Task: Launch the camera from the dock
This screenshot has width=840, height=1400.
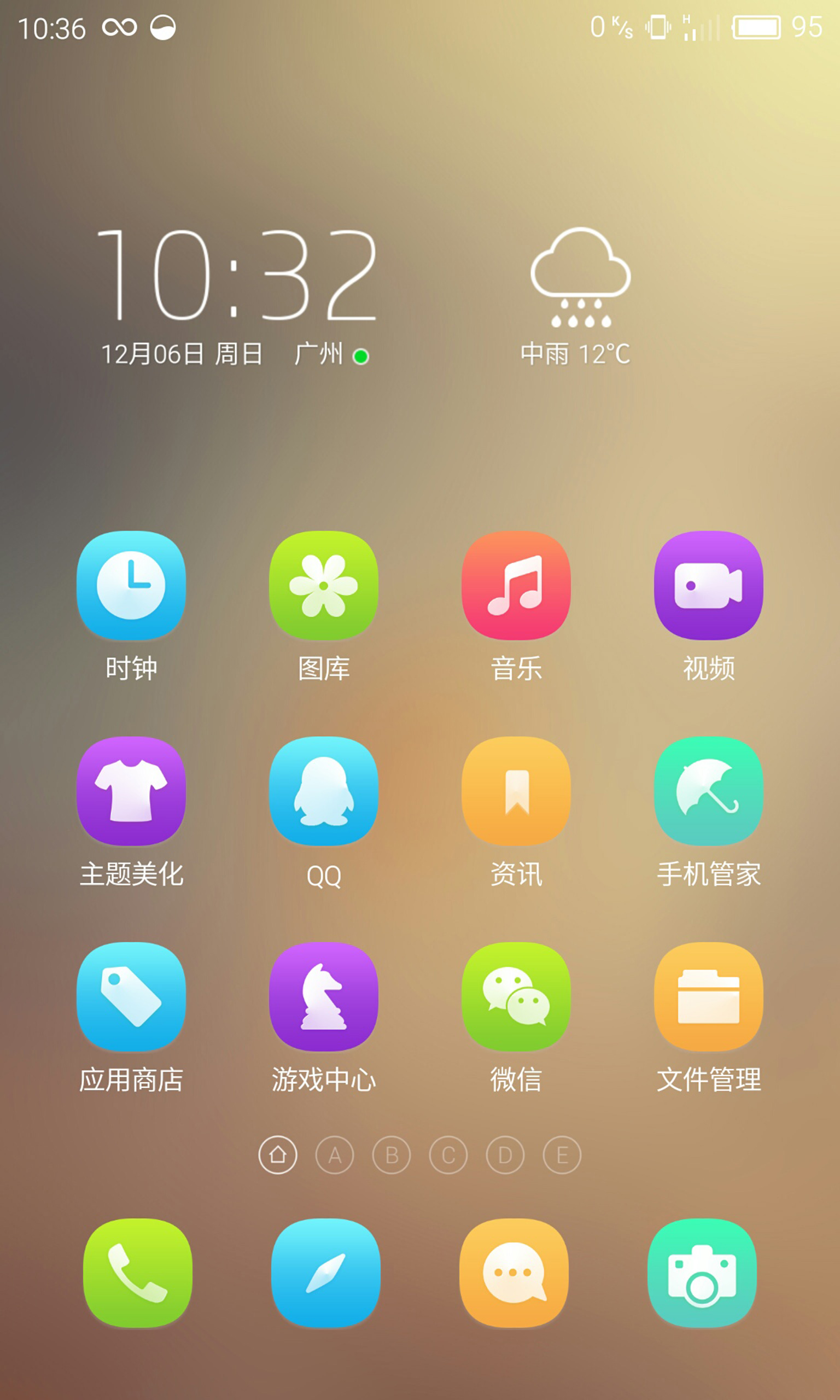Action: (702, 1273)
